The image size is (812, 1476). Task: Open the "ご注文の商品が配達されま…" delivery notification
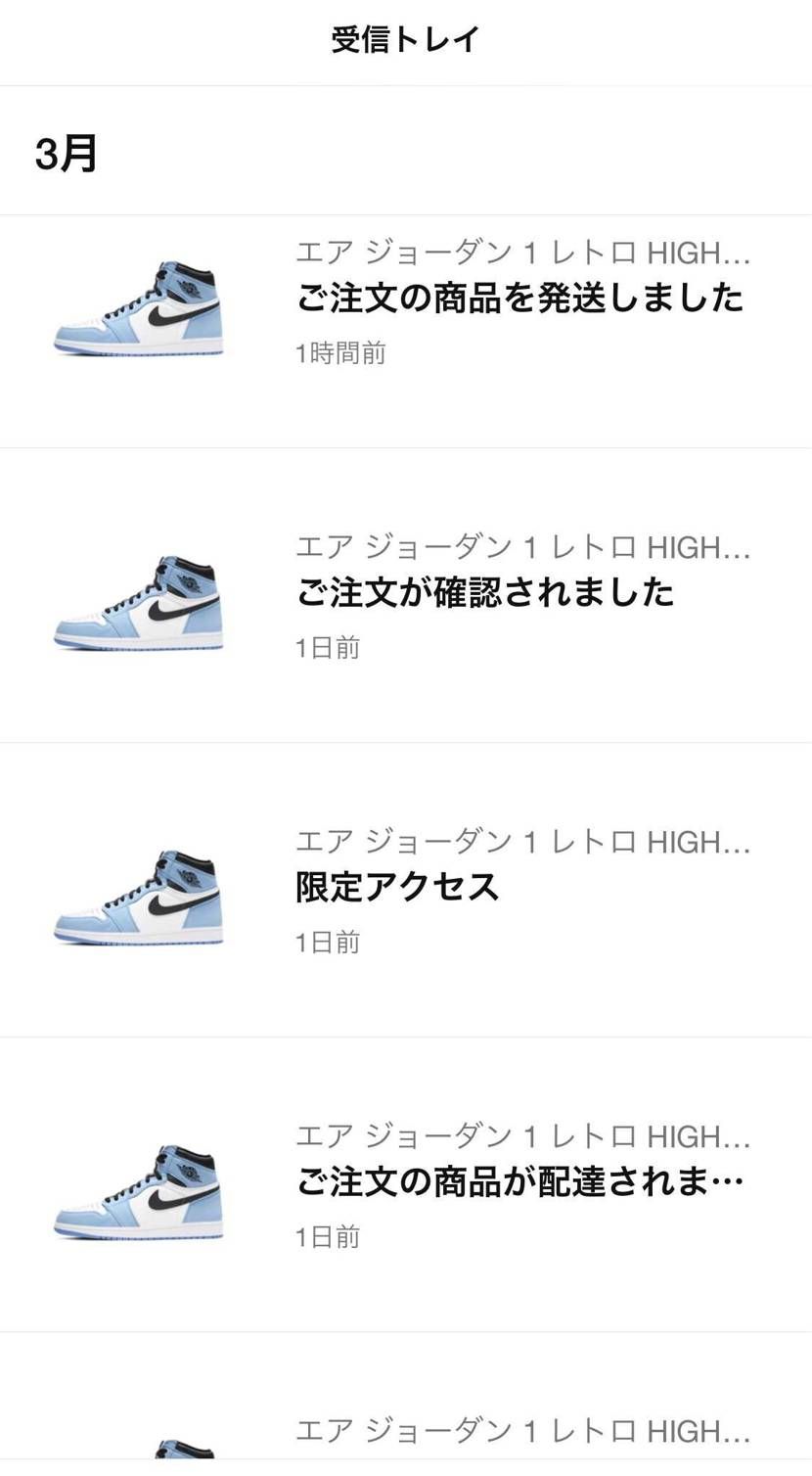(519, 1180)
